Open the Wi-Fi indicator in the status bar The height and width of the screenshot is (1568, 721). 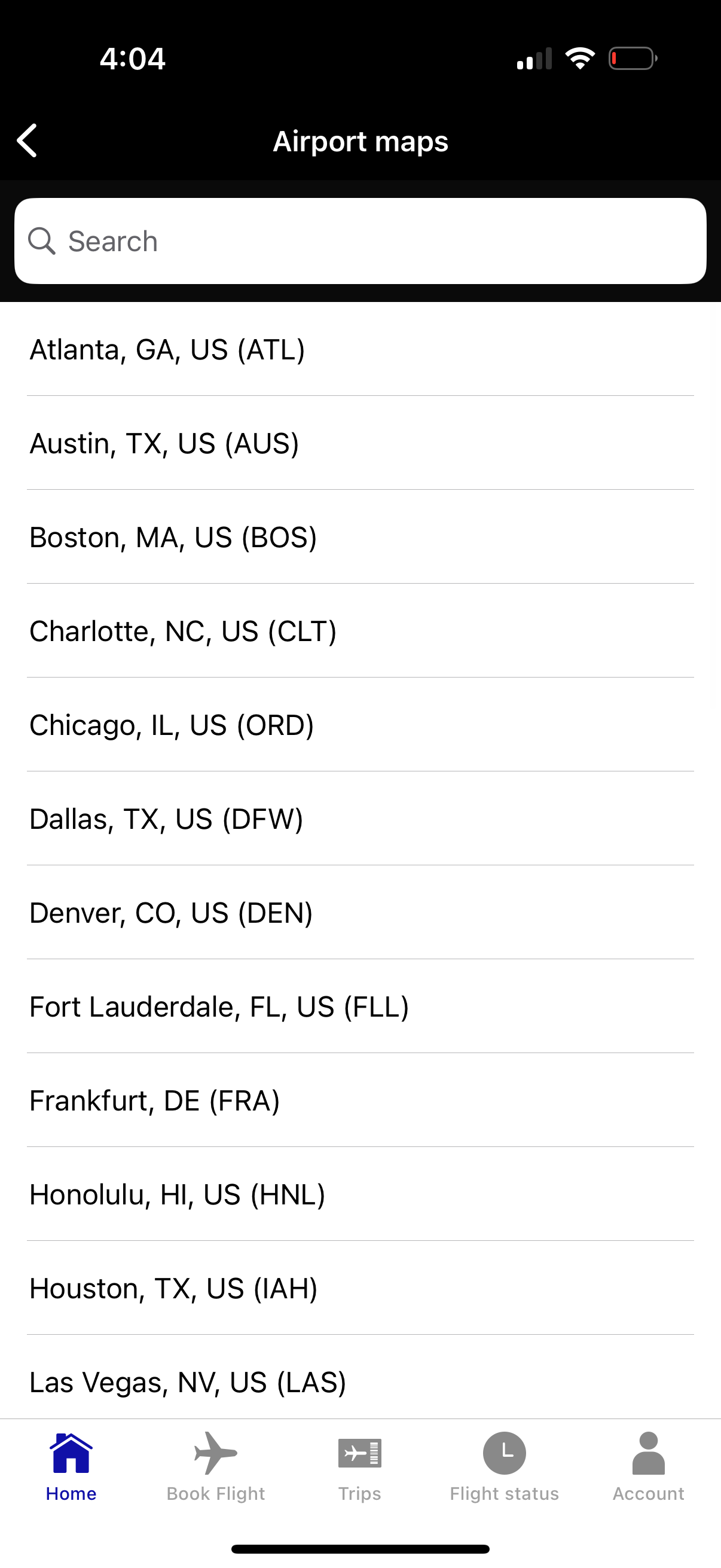(x=579, y=58)
